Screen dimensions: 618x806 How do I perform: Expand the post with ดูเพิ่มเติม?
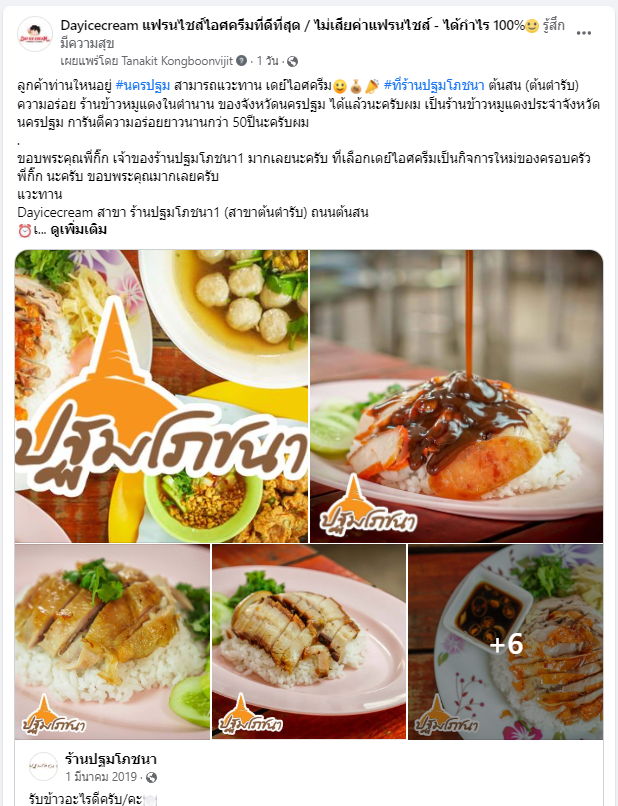tap(79, 230)
